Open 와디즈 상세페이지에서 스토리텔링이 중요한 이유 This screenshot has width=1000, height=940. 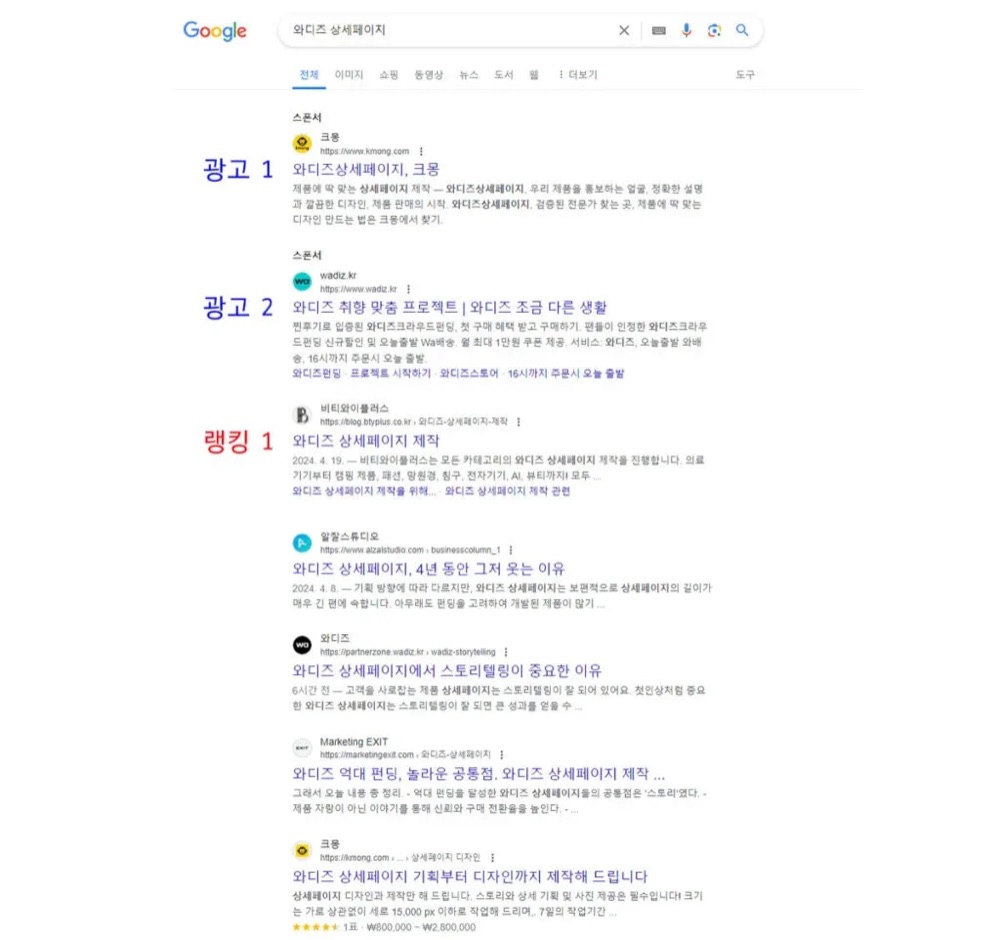point(447,670)
